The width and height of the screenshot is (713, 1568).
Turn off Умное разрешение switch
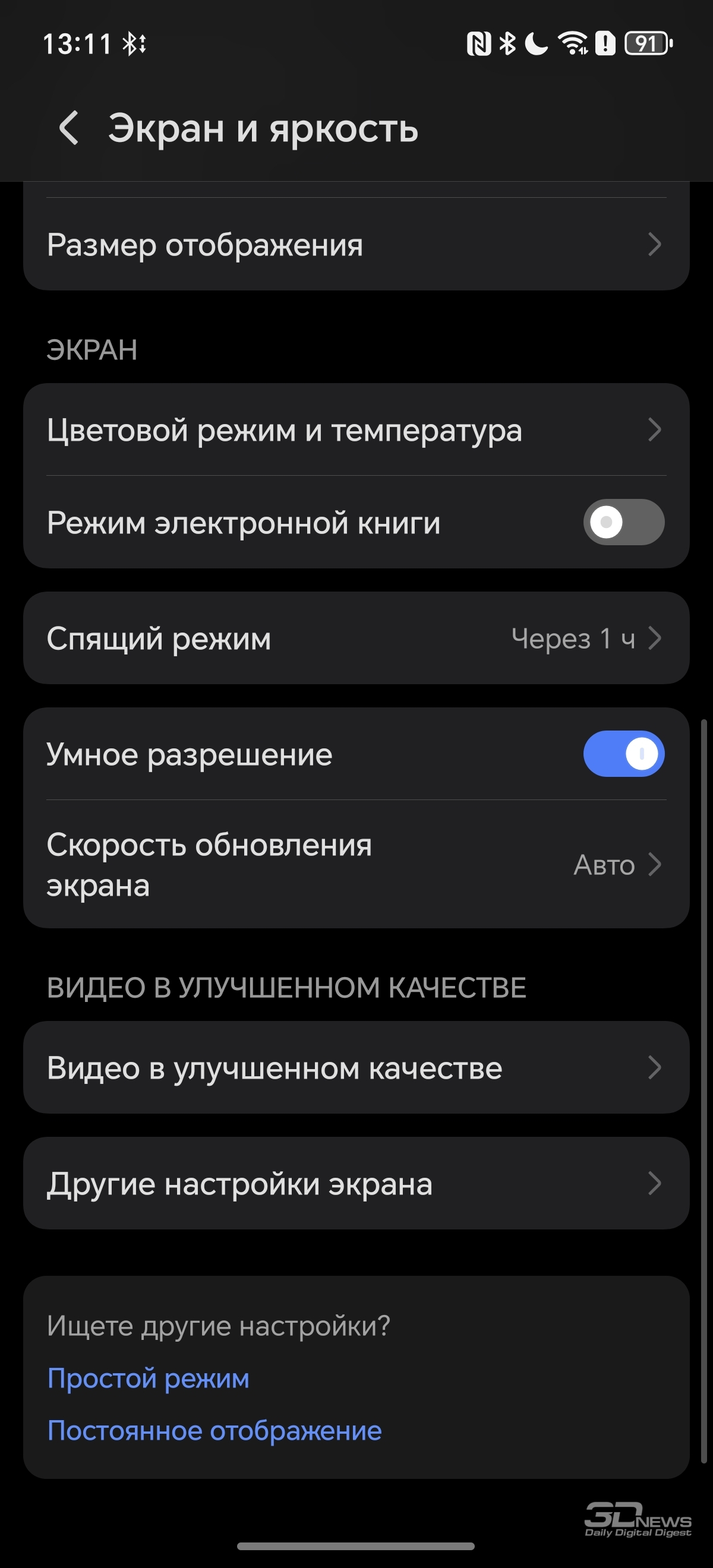(x=623, y=754)
